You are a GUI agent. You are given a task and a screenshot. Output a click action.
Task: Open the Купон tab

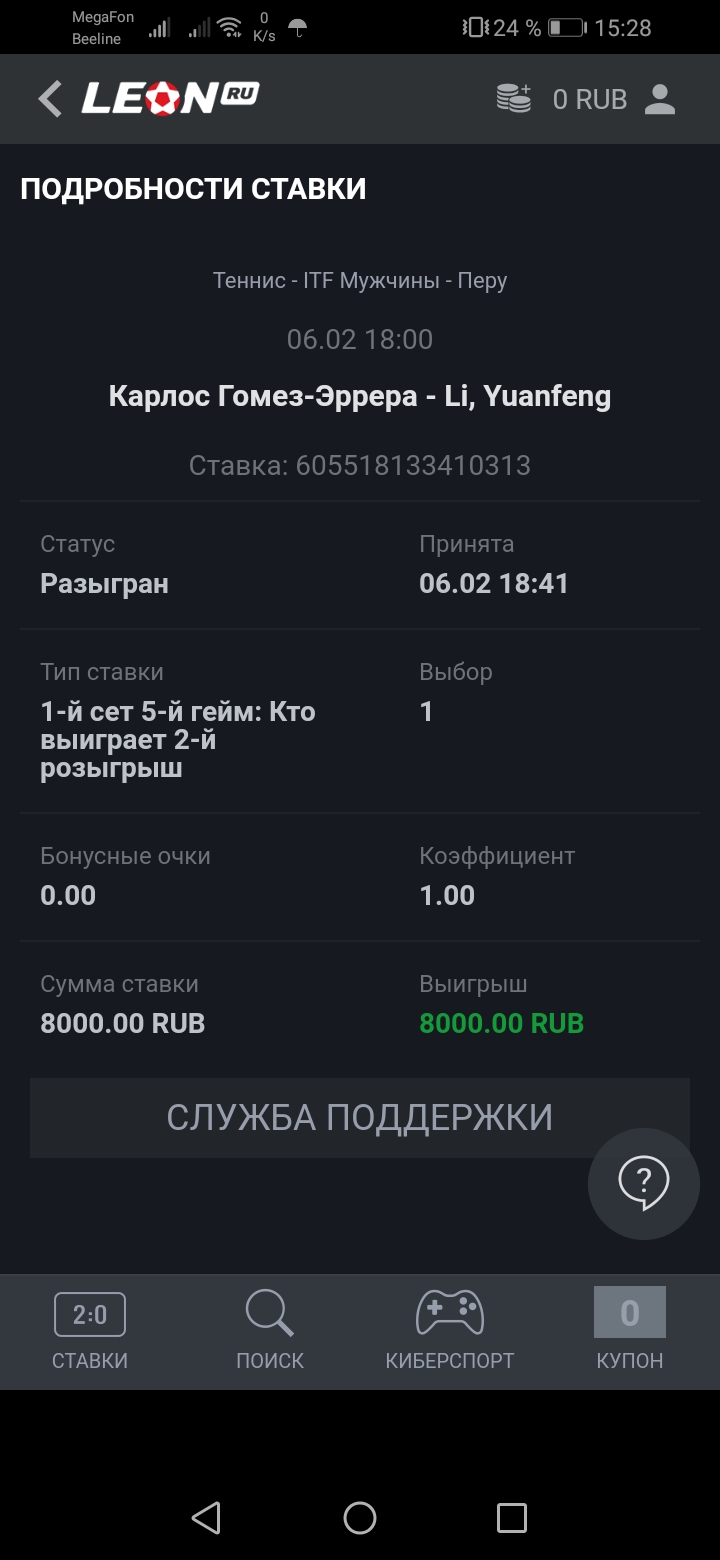click(630, 1331)
